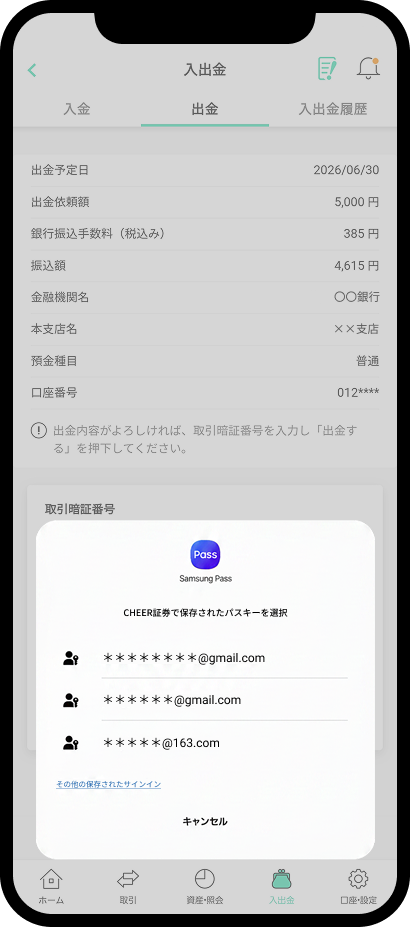Select the 出金 tab
The height and width of the screenshot is (927, 410).
pos(205,109)
